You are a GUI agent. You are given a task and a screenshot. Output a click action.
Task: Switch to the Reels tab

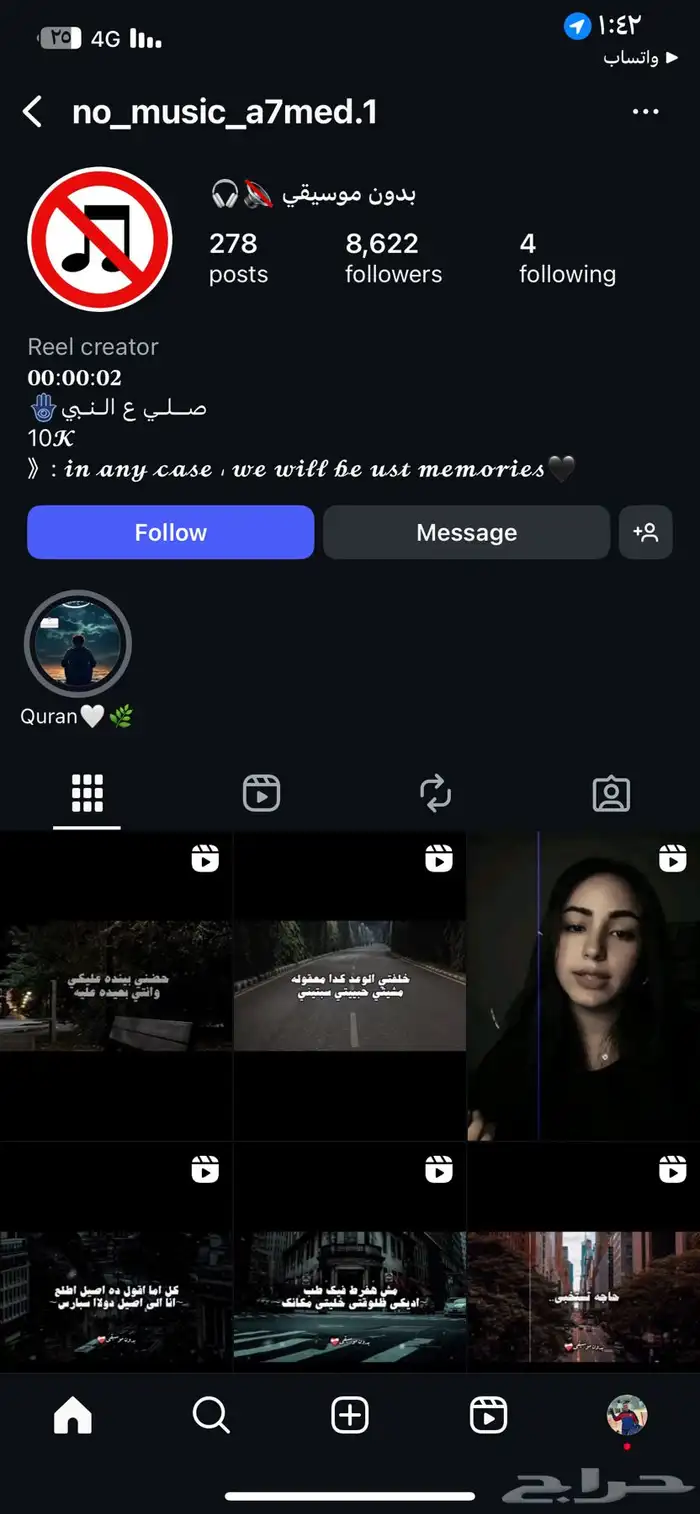(261, 794)
